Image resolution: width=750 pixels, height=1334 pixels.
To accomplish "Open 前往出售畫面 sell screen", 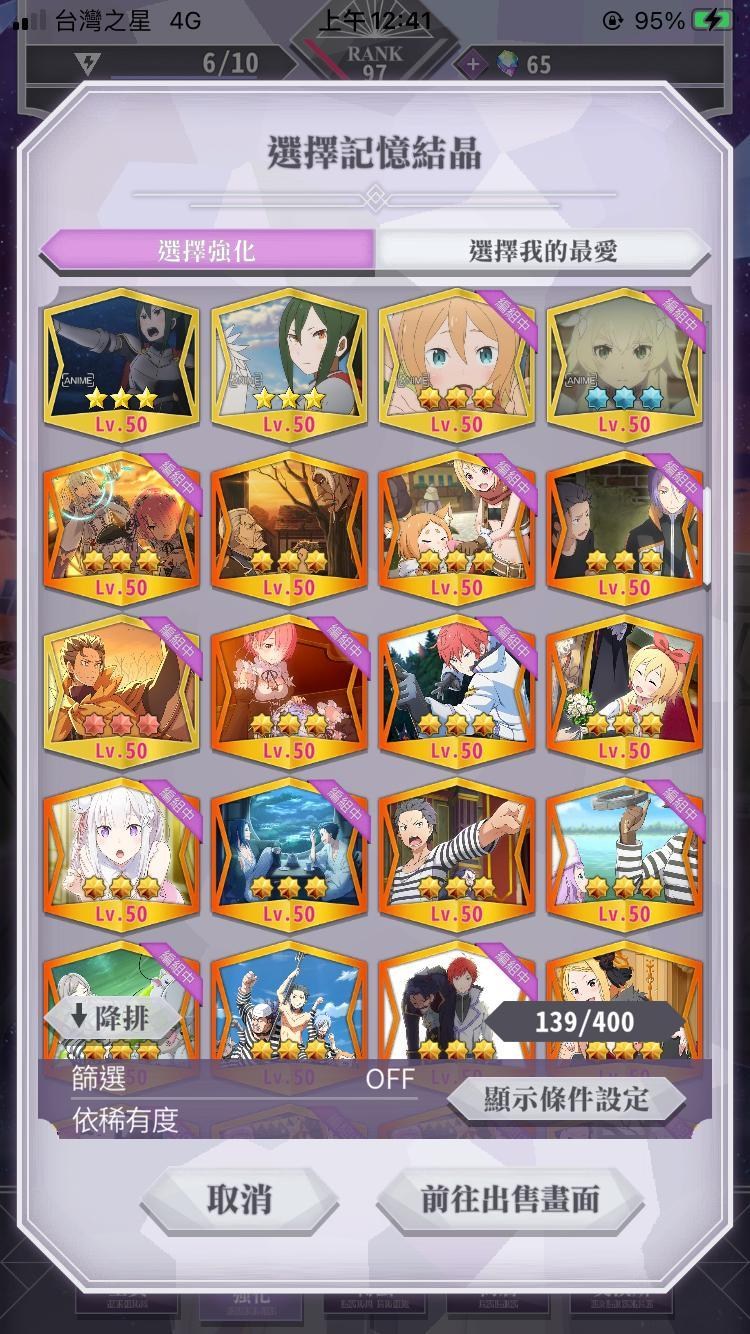I will (x=509, y=1199).
